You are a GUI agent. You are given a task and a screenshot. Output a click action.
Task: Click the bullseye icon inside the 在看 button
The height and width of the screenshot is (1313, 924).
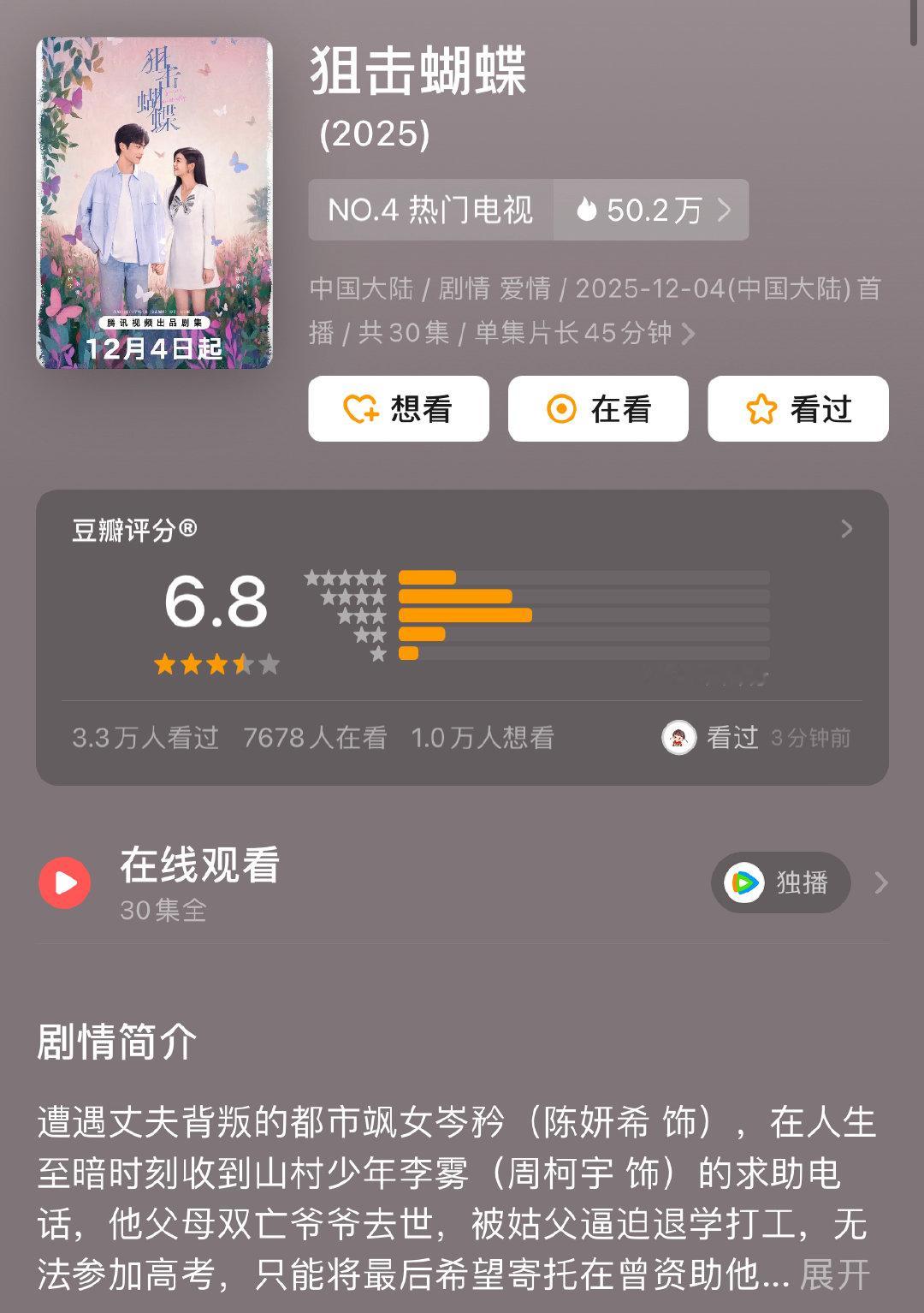pos(560,409)
